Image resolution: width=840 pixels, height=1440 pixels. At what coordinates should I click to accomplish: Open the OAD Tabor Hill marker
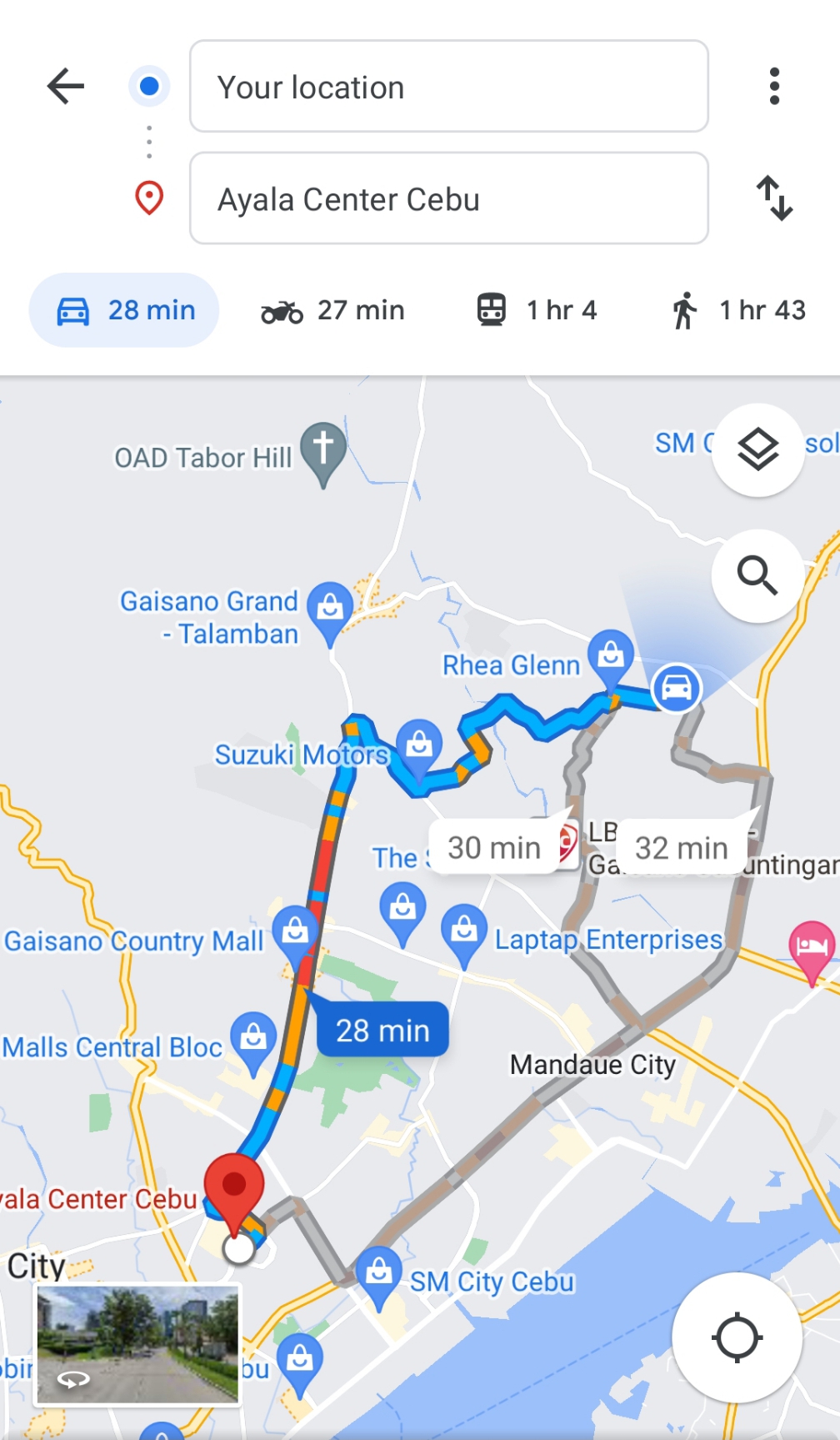point(323,450)
